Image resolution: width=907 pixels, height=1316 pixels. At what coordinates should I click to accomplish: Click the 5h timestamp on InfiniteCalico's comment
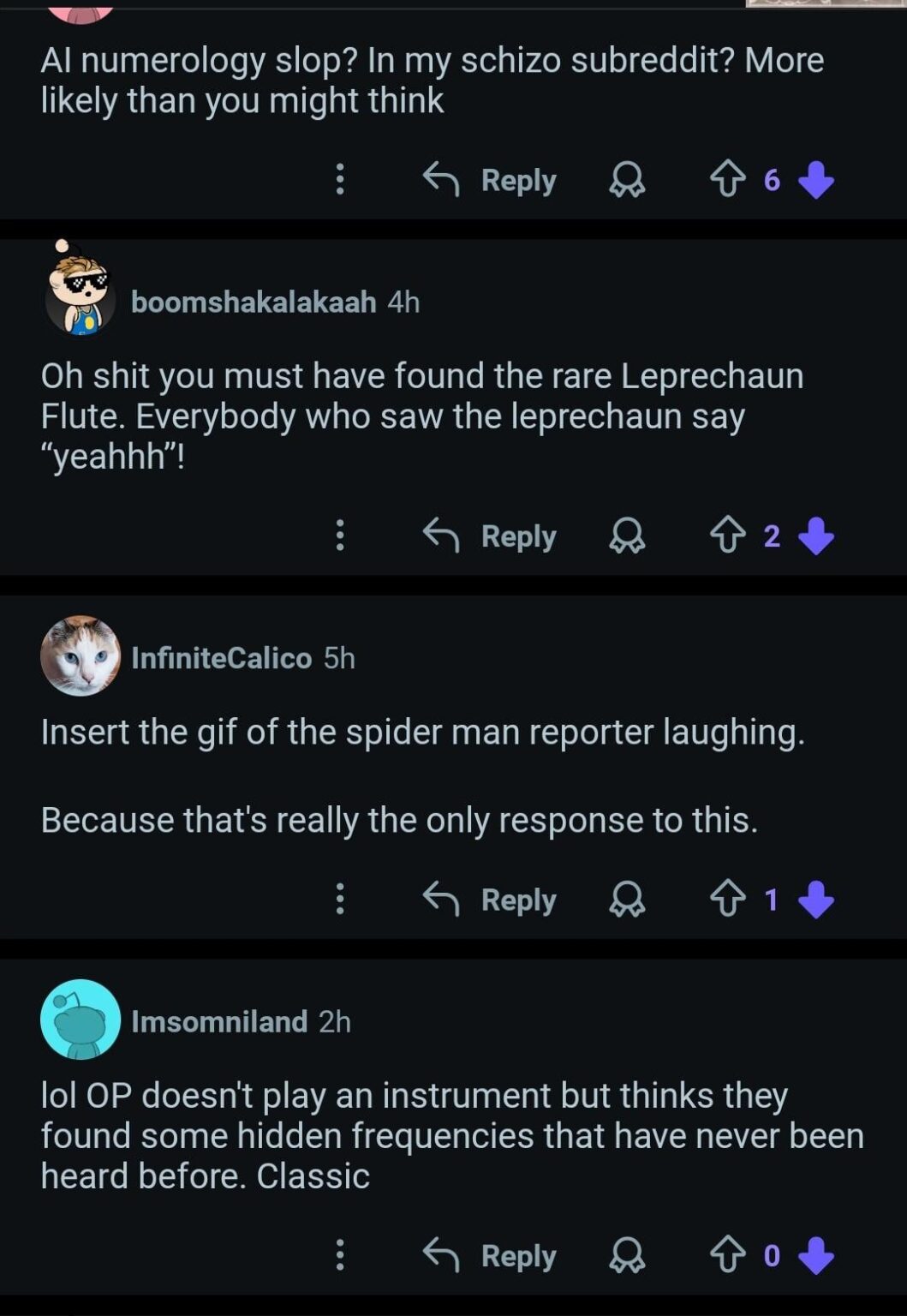click(x=341, y=658)
